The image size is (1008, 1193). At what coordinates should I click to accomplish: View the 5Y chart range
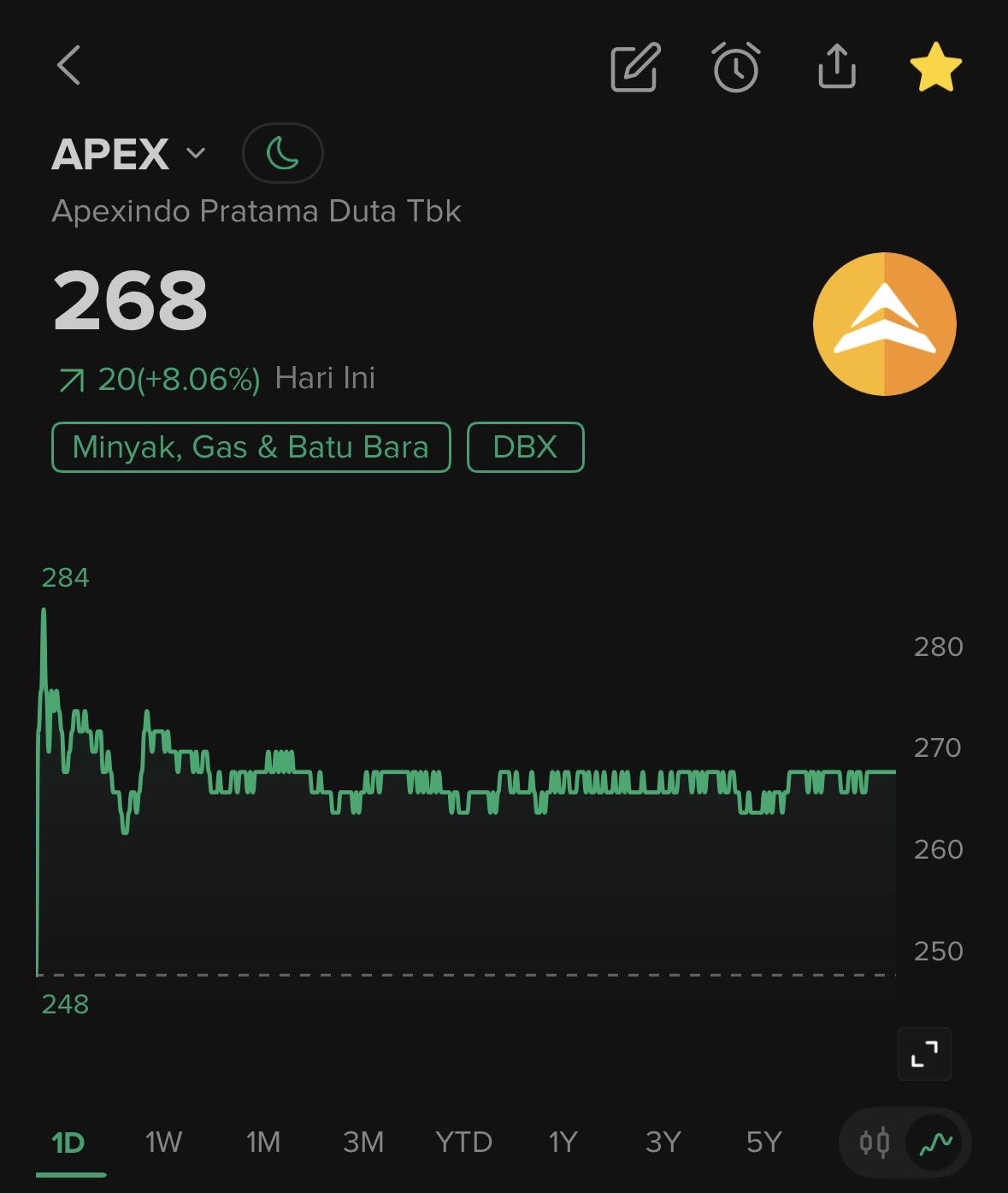[763, 1143]
